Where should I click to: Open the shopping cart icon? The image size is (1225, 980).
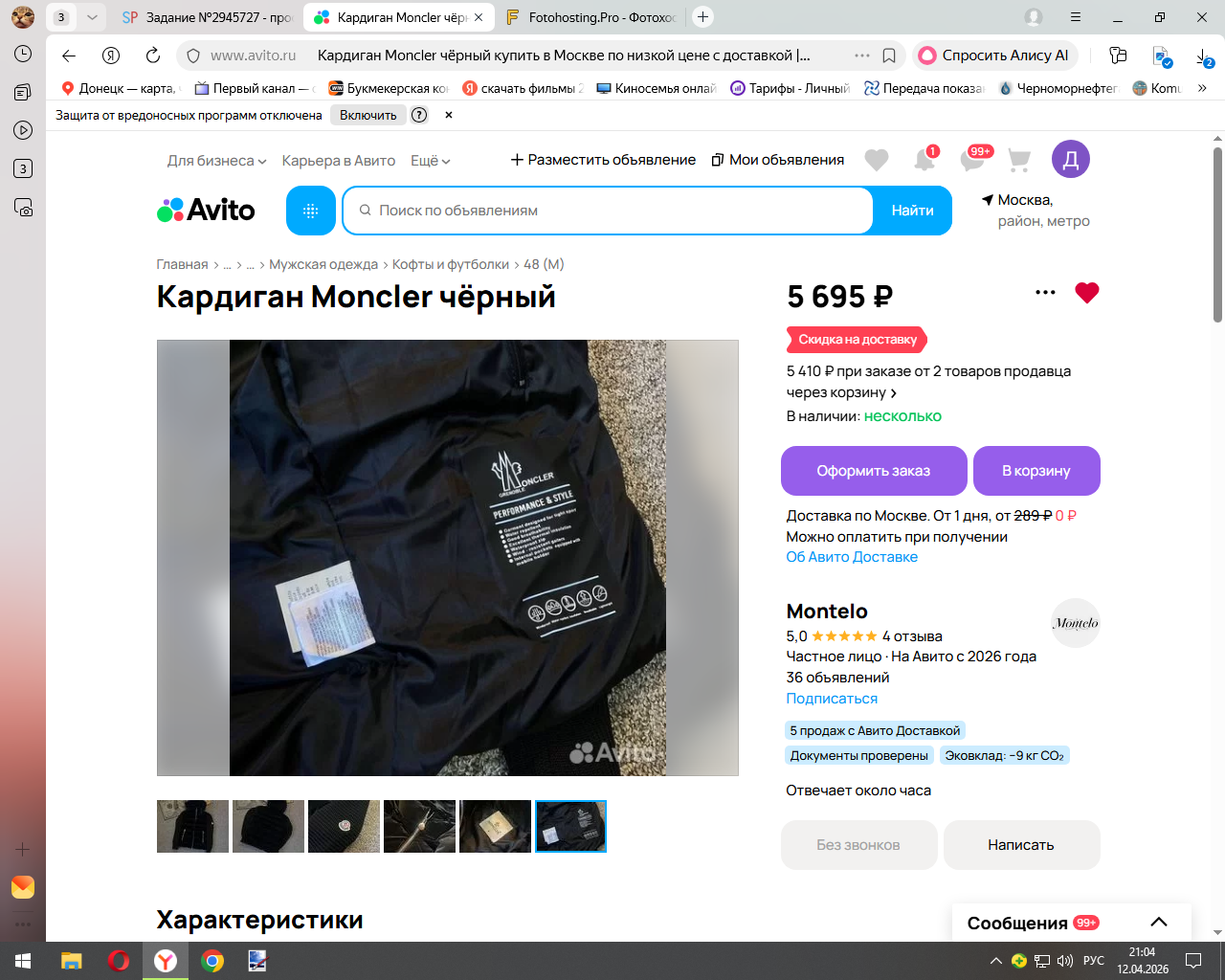click(1019, 161)
